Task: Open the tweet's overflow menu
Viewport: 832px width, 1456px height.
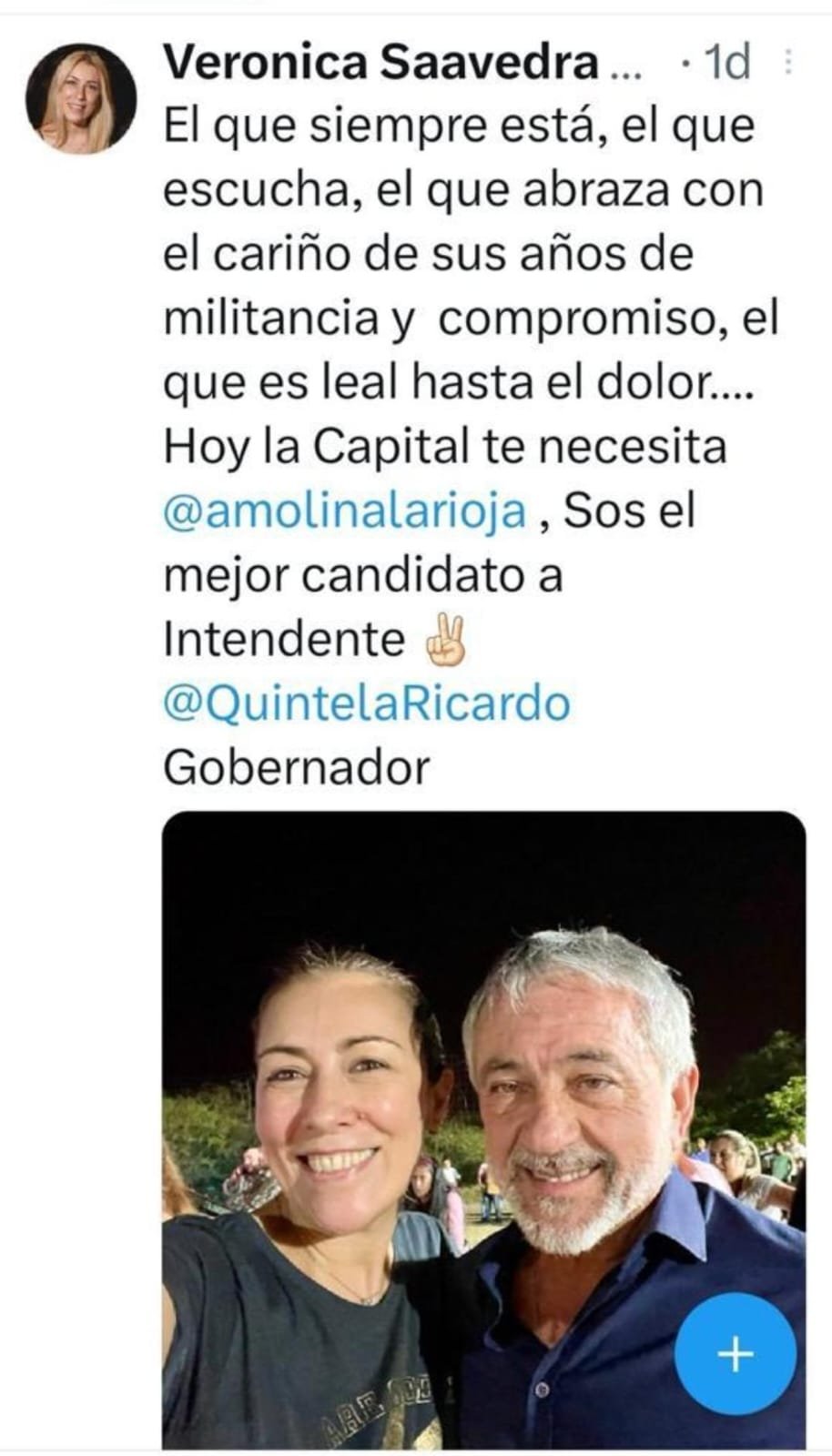Action: [788, 62]
